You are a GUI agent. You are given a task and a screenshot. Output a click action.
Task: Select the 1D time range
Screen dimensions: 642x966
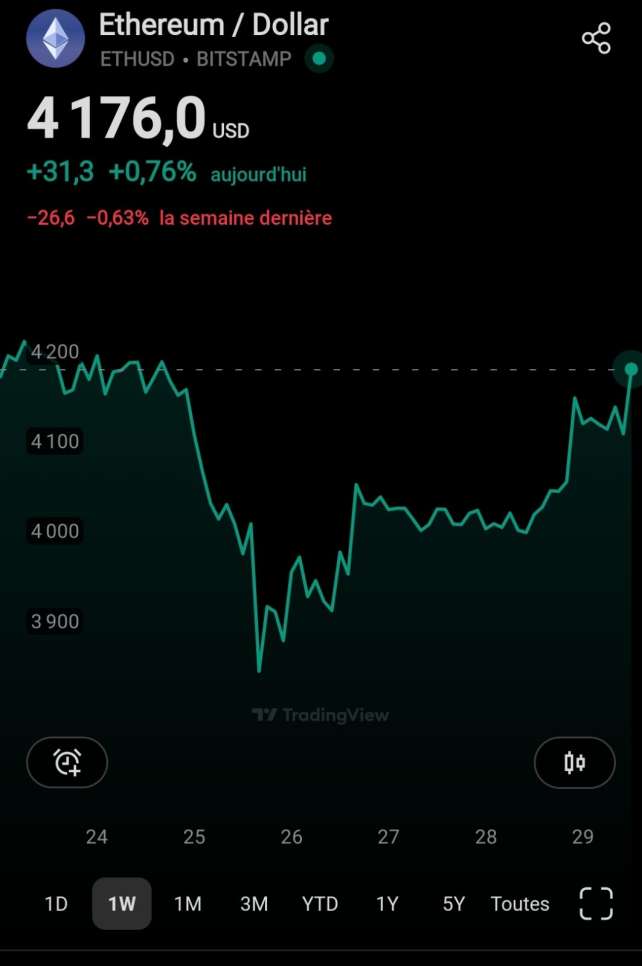[x=56, y=904]
